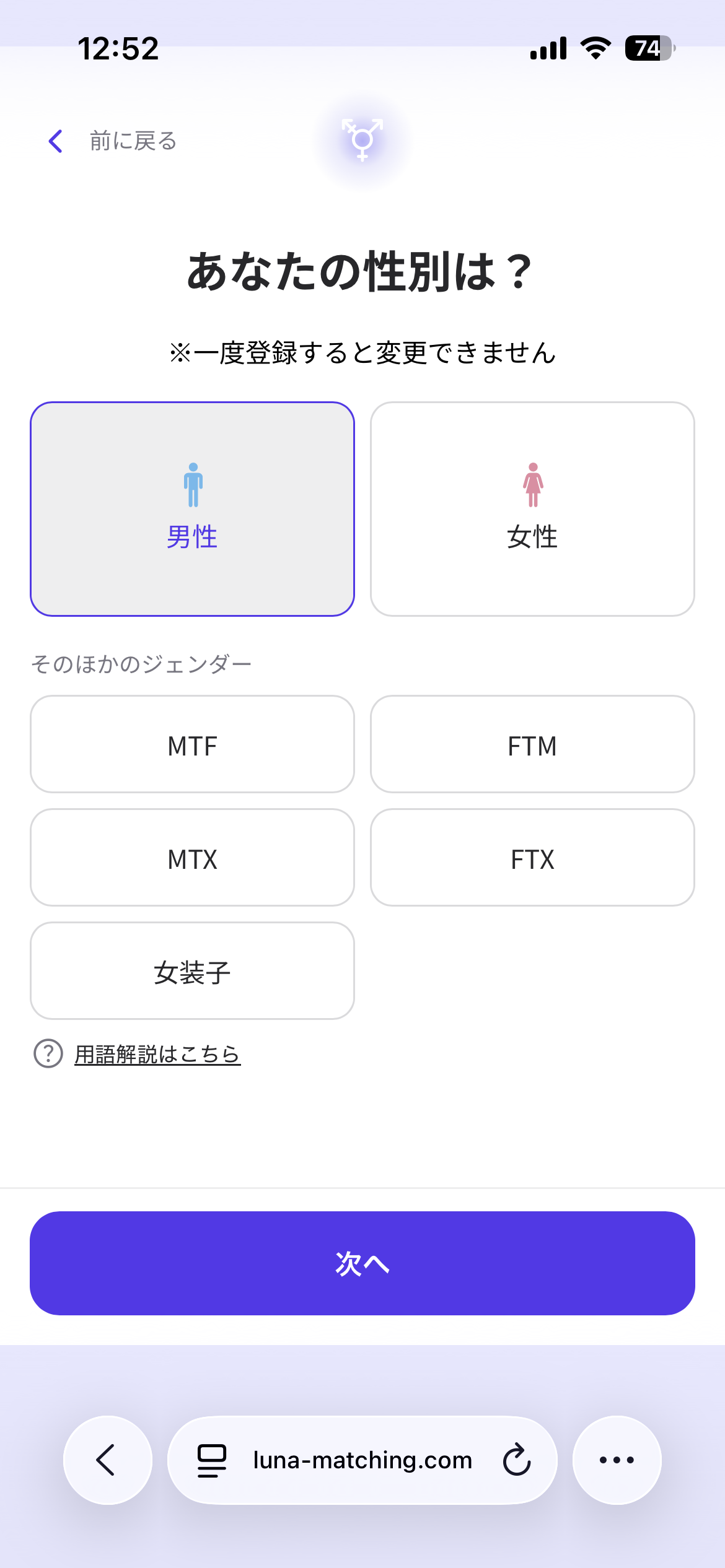725x1568 pixels.
Task: Select the FTM option
Action: 532,744
